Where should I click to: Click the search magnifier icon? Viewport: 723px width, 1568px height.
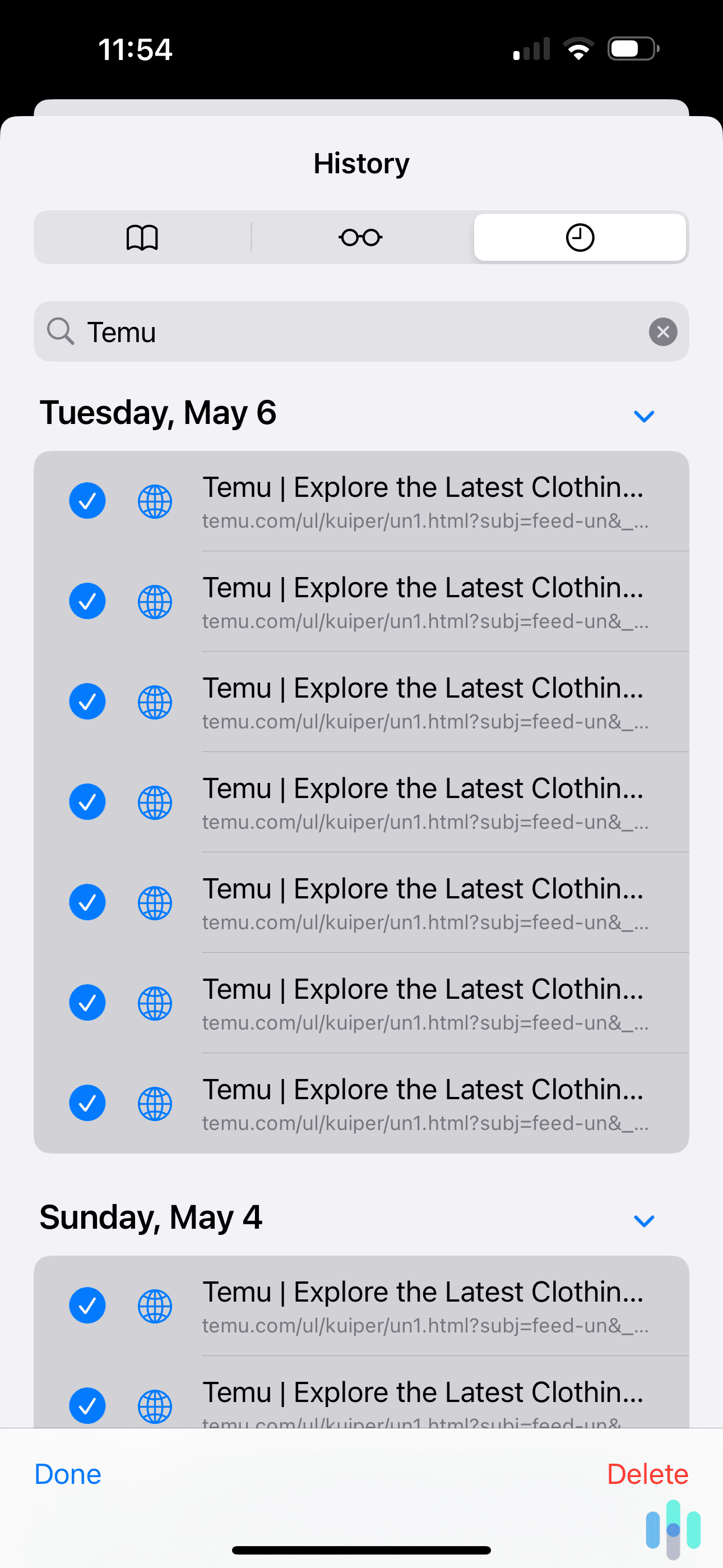click(61, 332)
